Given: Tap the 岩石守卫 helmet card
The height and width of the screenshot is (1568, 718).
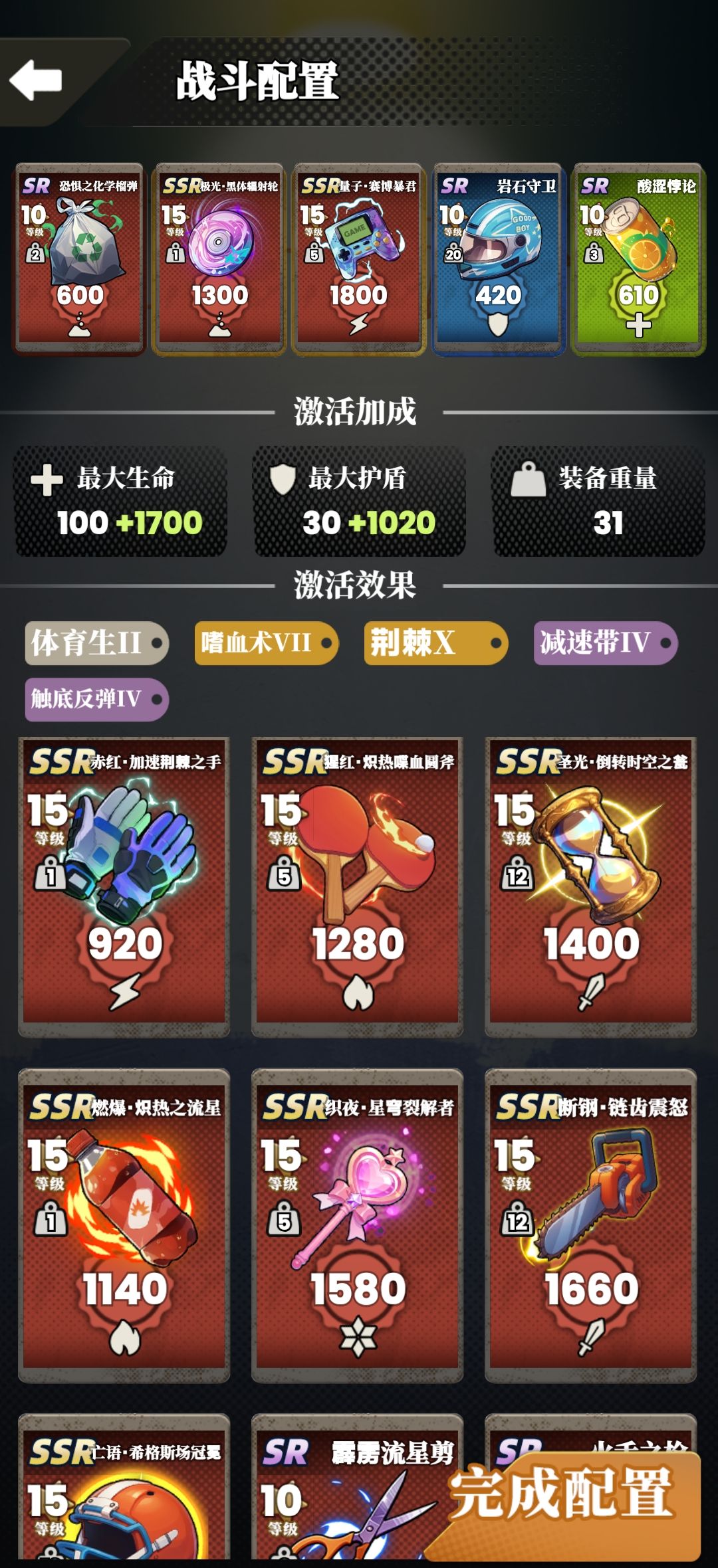Looking at the screenshot, I should pyautogui.click(x=498, y=259).
